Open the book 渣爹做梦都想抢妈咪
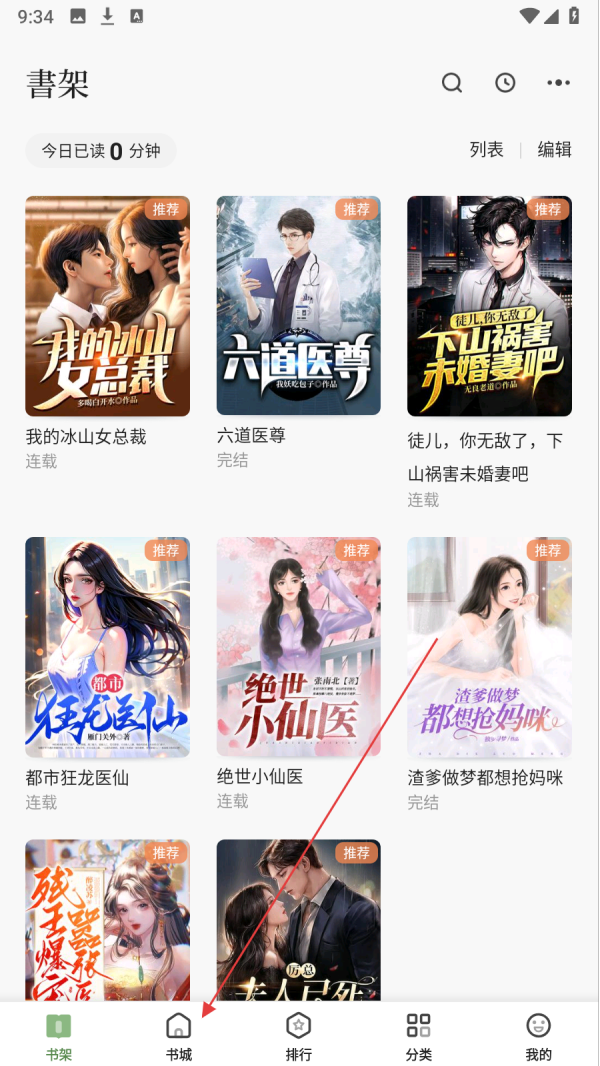The height and width of the screenshot is (1066, 600). (x=489, y=647)
